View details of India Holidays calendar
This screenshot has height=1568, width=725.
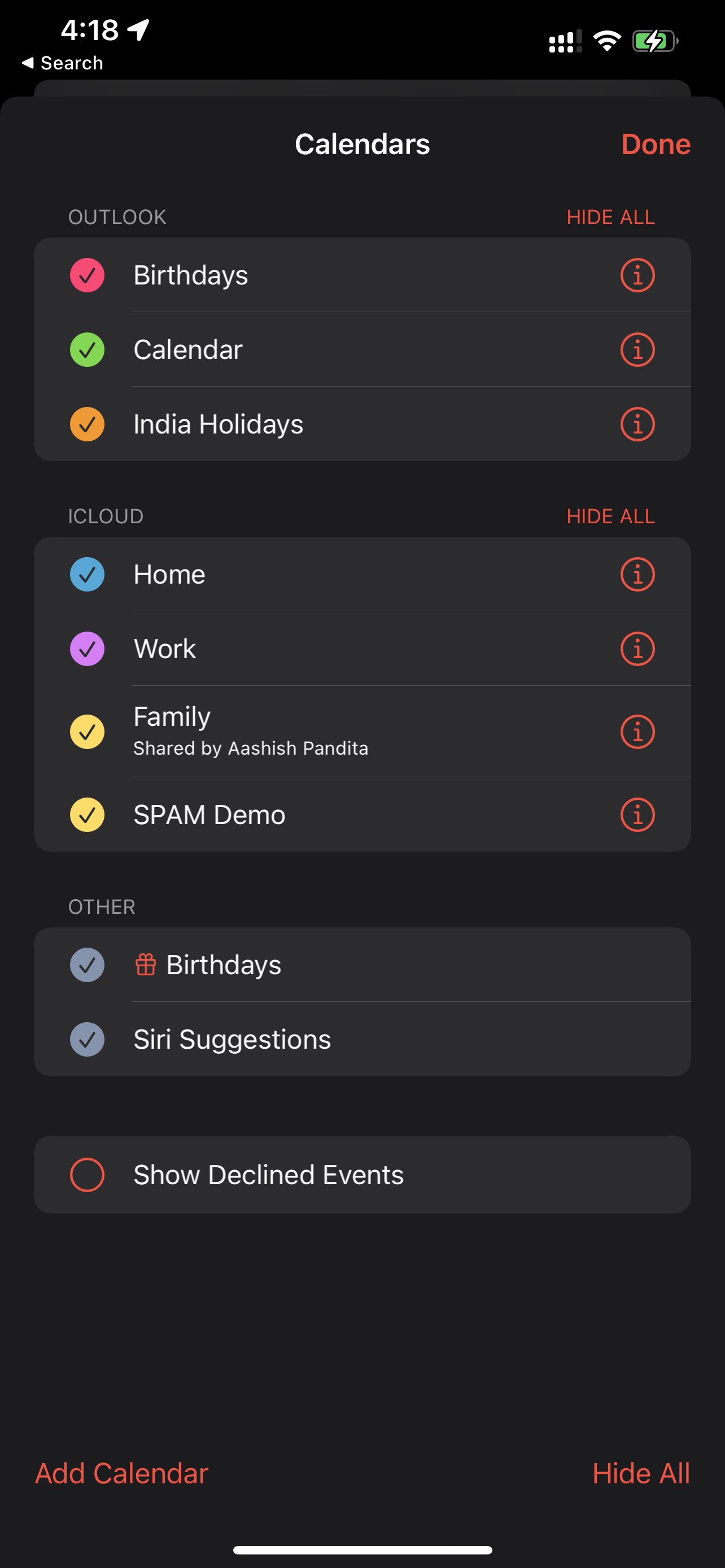(637, 424)
